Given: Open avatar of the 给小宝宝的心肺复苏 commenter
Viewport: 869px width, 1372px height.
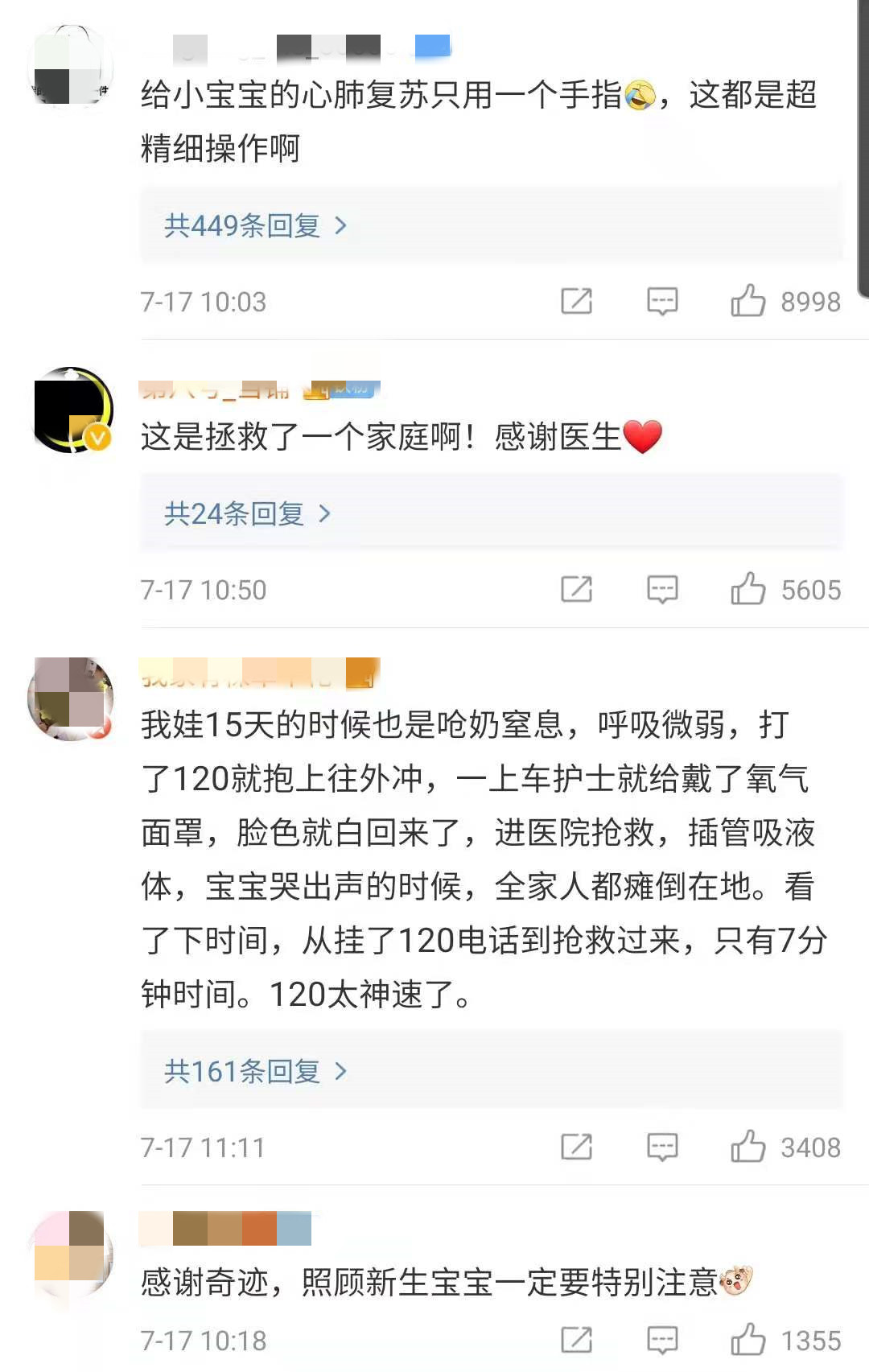Looking at the screenshot, I should tap(71, 66).
